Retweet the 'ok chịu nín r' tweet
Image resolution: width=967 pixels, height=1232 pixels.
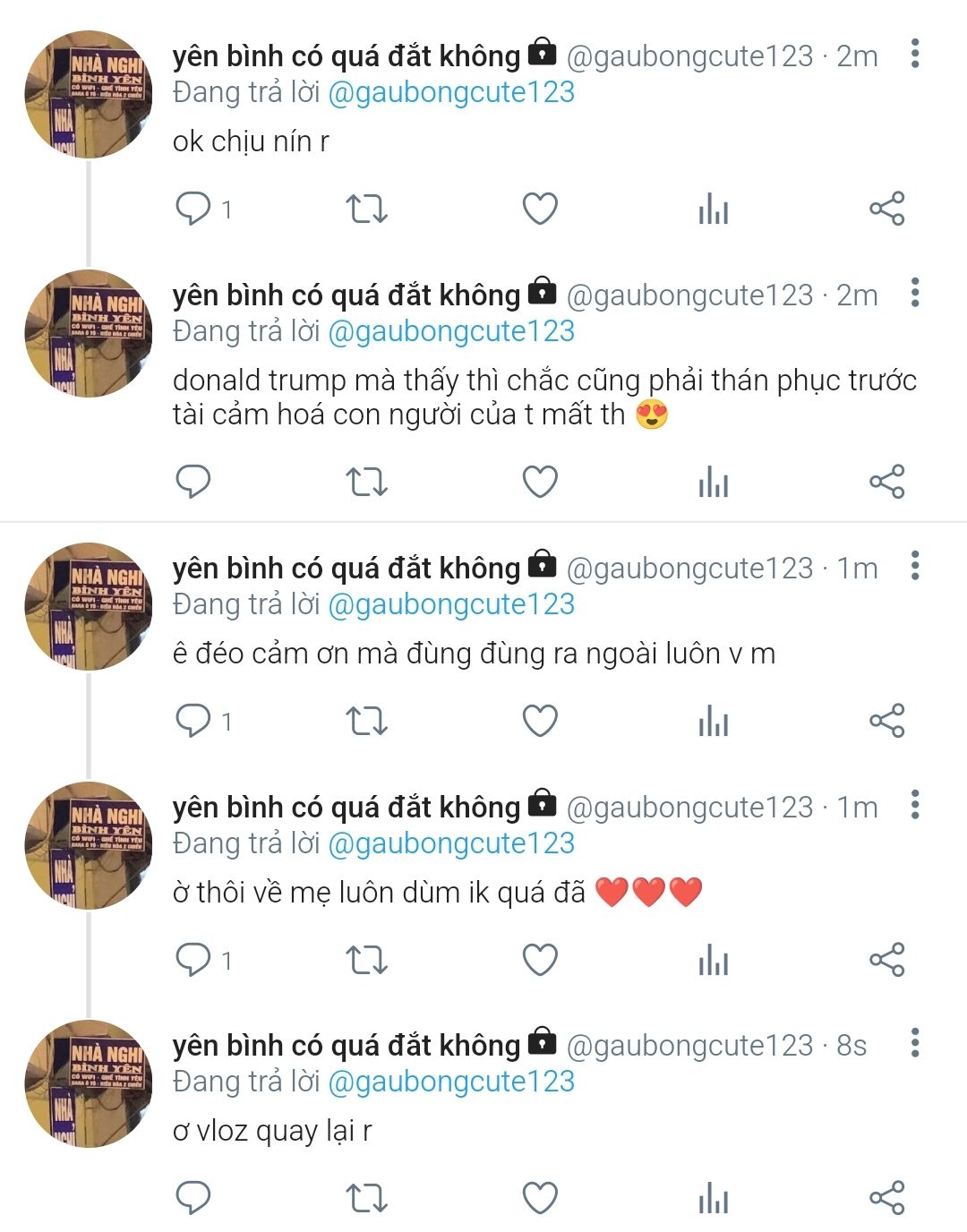[366, 209]
